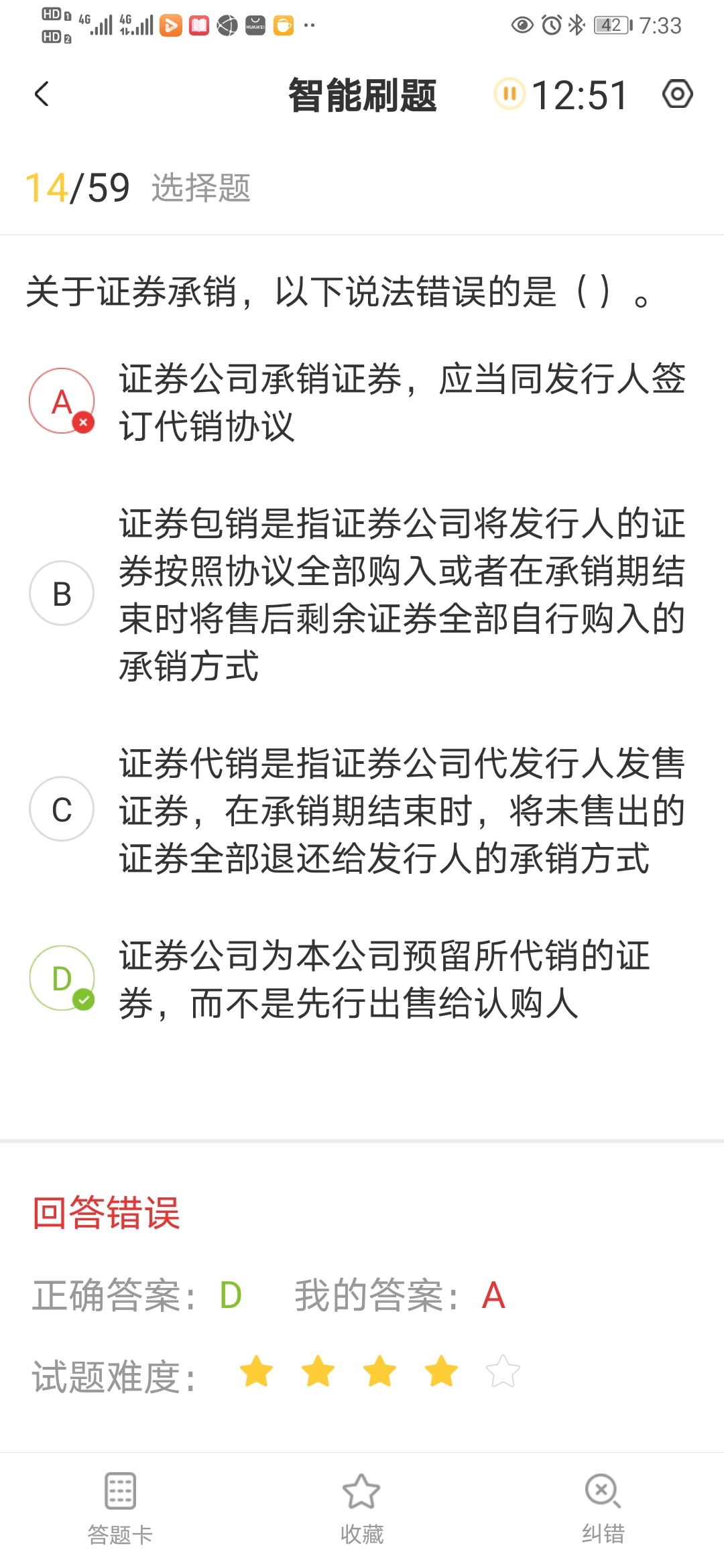This screenshot has width=724, height=1568.
Task: Pause the quiz timer
Action: pos(509,94)
